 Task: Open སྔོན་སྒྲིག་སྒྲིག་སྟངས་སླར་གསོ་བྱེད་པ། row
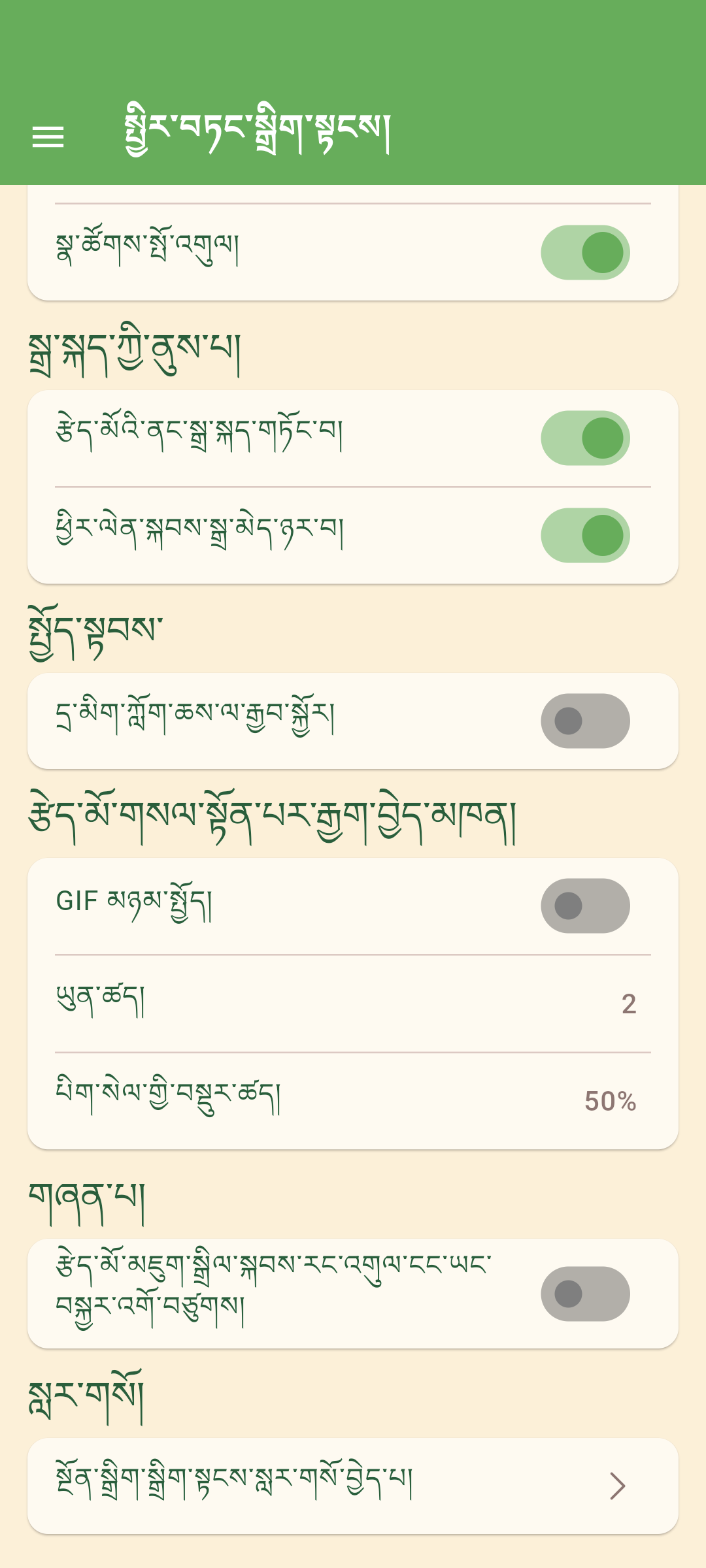click(353, 1486)
